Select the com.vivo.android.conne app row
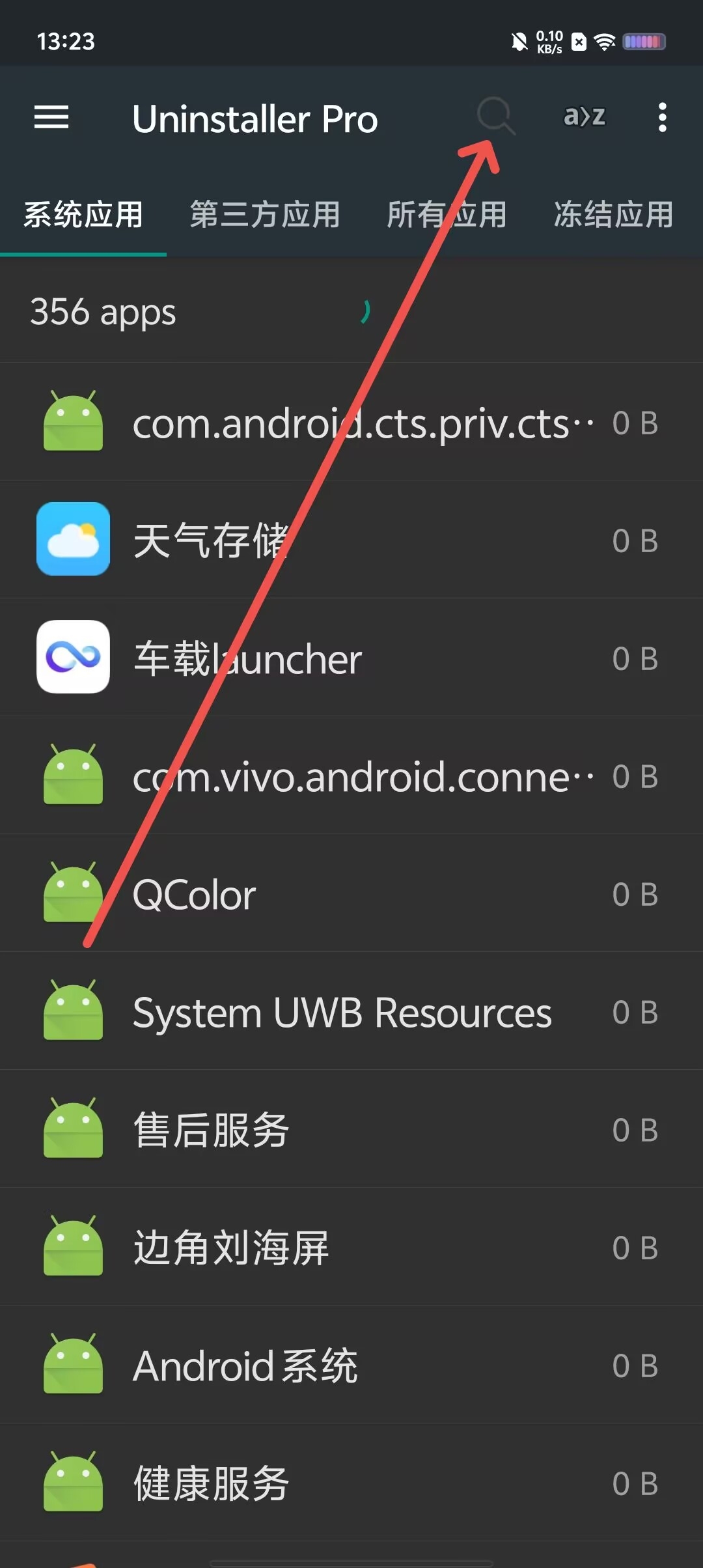The width and height of the screenshot is (703, 1568). coord(351,776)
